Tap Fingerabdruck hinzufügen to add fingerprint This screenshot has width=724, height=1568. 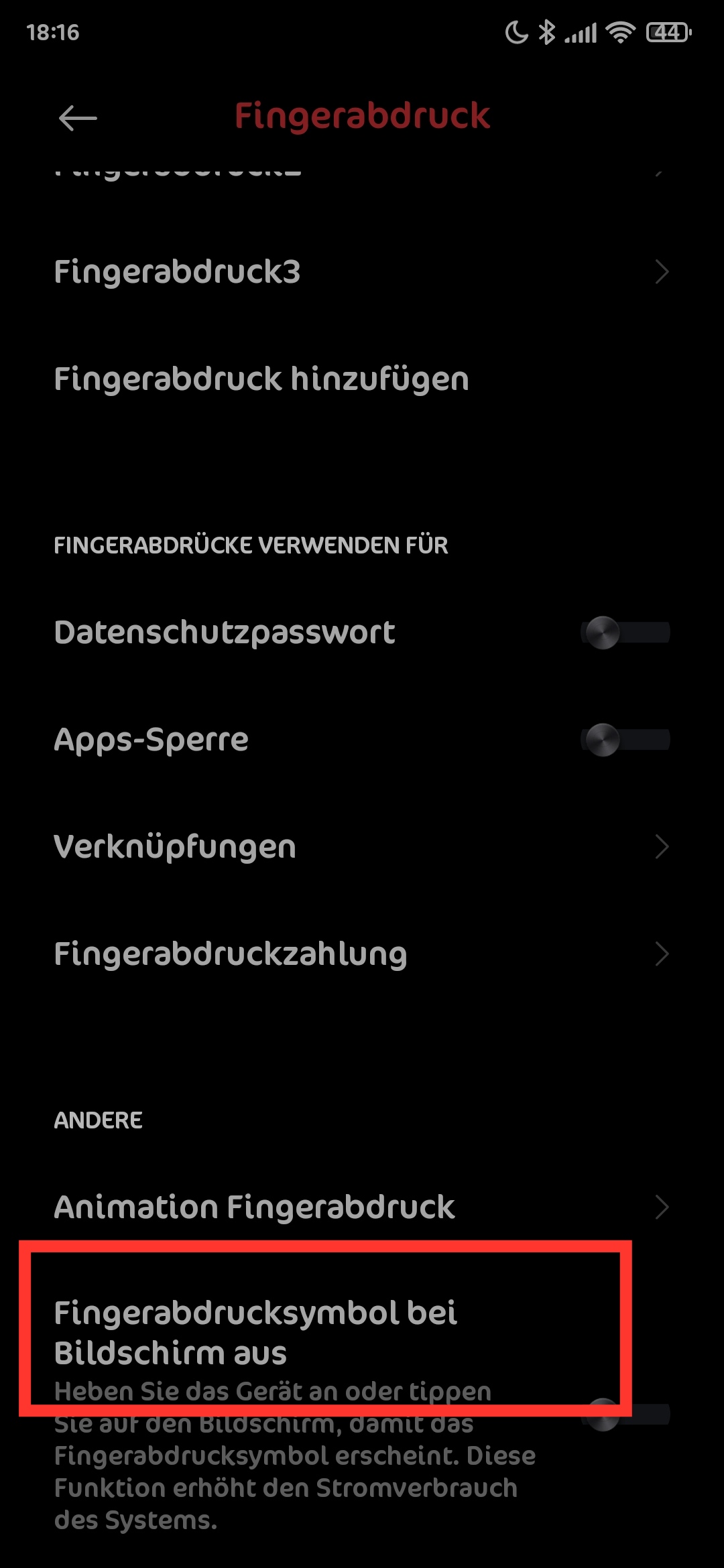[362, 379]
